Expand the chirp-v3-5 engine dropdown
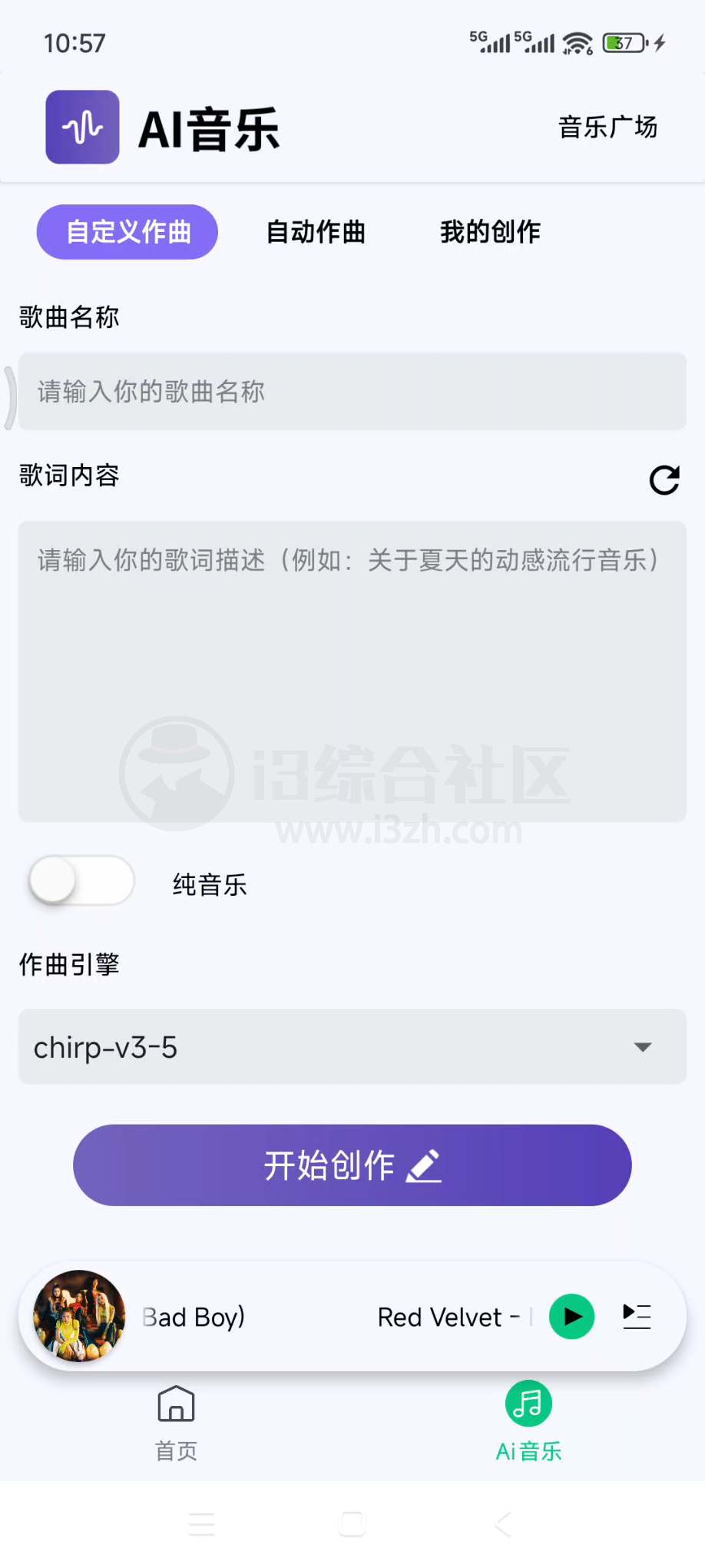 [x=352, y=1046]
